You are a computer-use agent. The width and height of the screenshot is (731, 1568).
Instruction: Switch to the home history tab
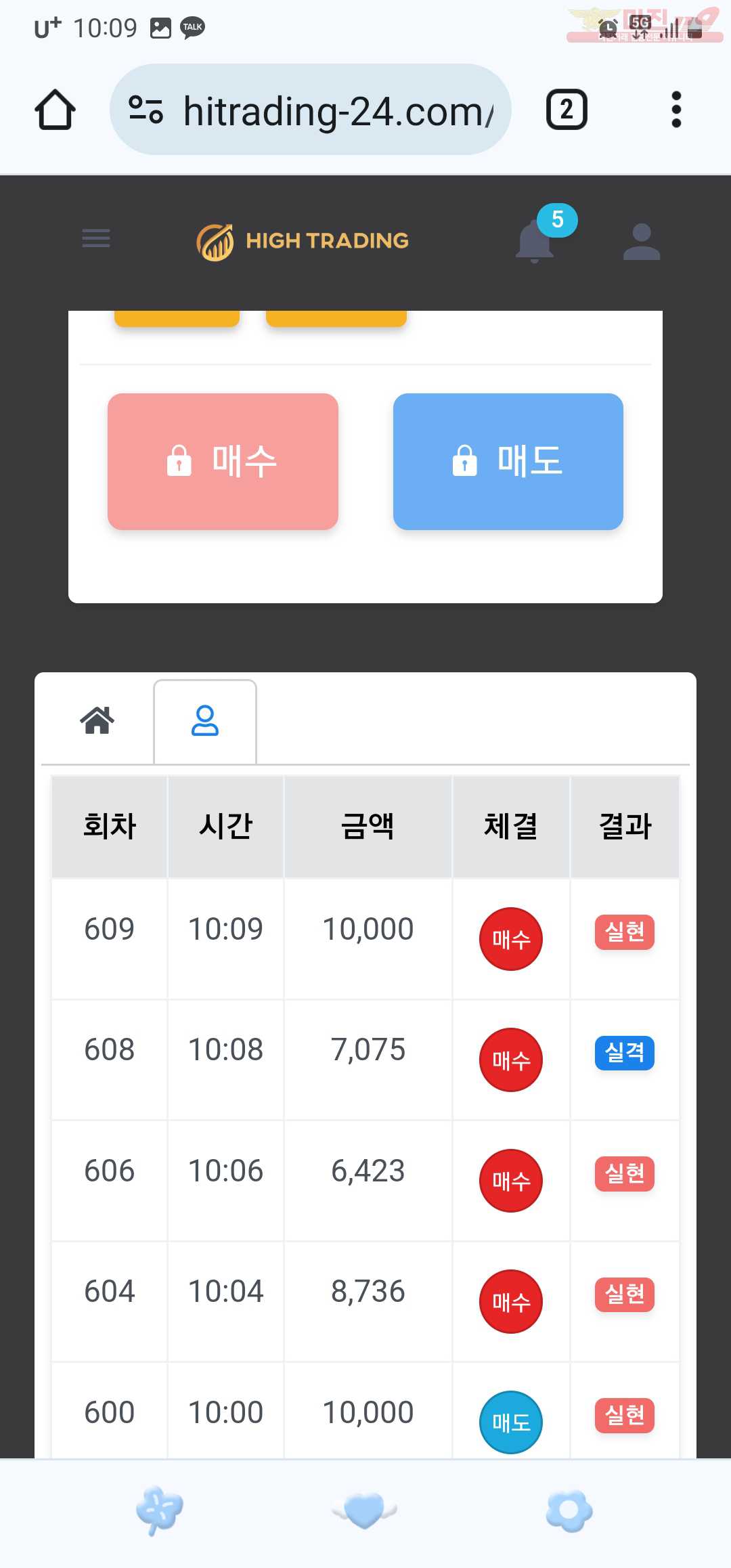pos(97,720)
